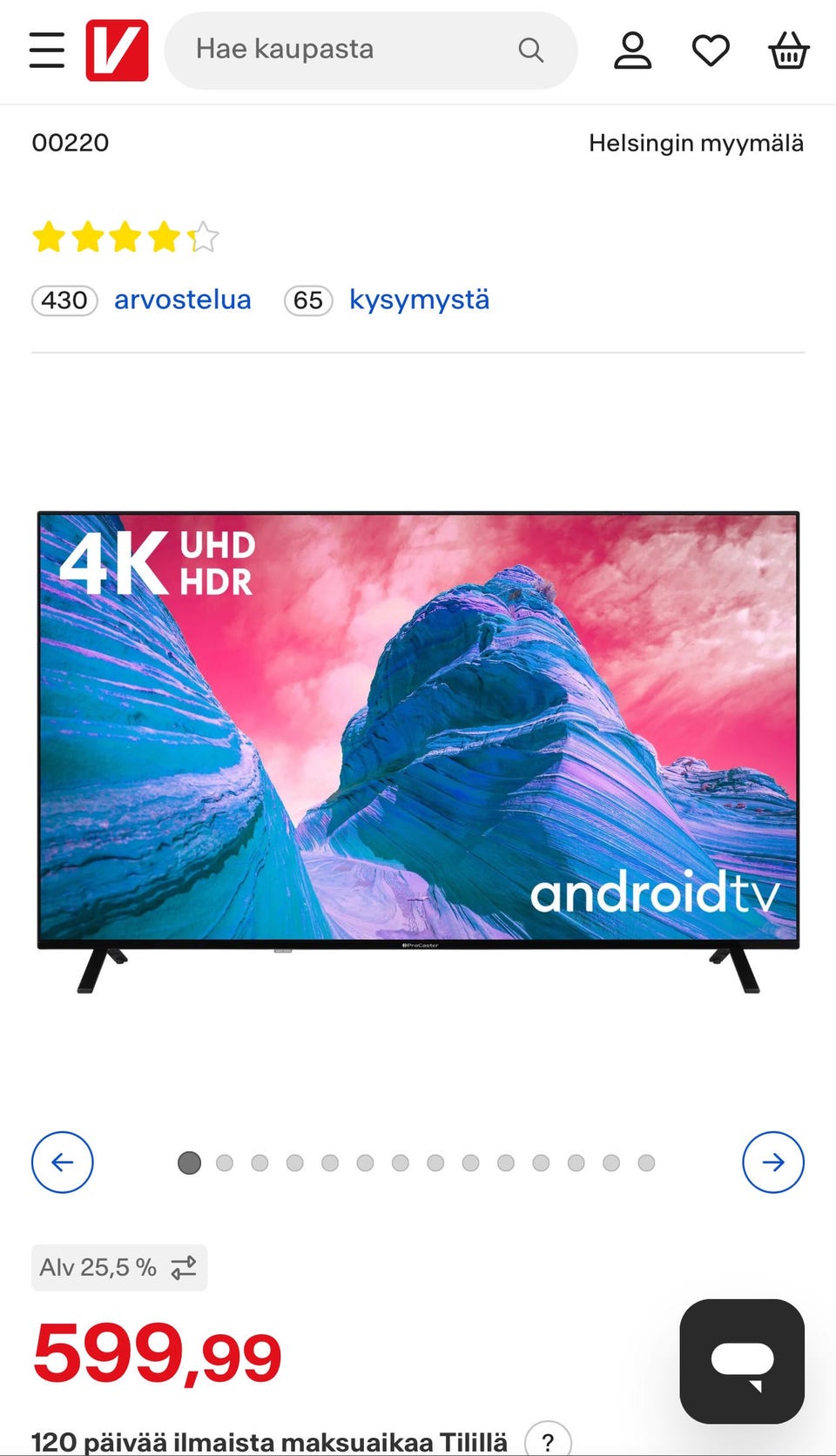The image size is (836, 1456).
Task: Tap the Verkkokauppa logo to go home
Action: [117, 51]
